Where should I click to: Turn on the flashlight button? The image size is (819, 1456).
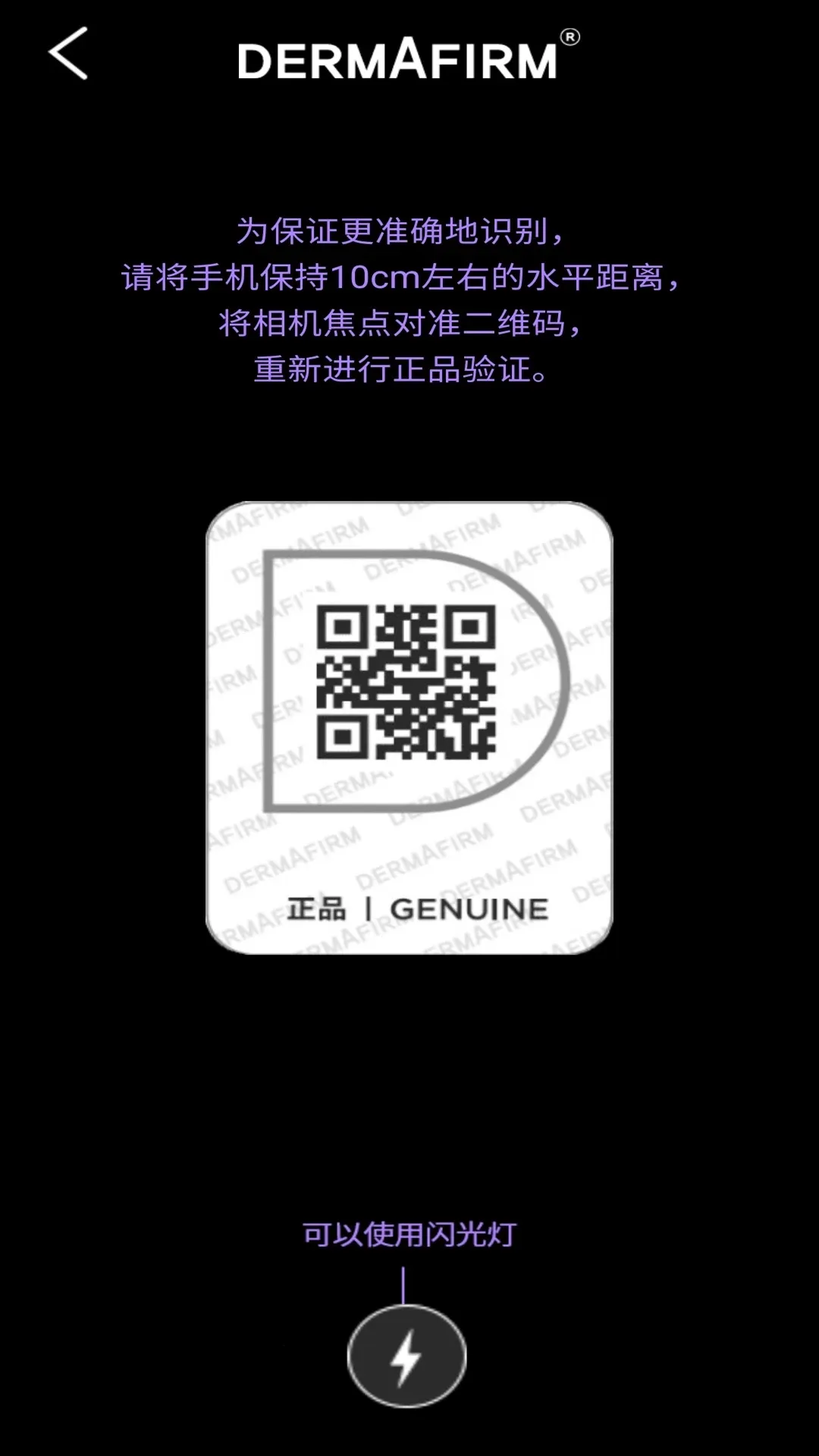click(x=406, y=1356)
